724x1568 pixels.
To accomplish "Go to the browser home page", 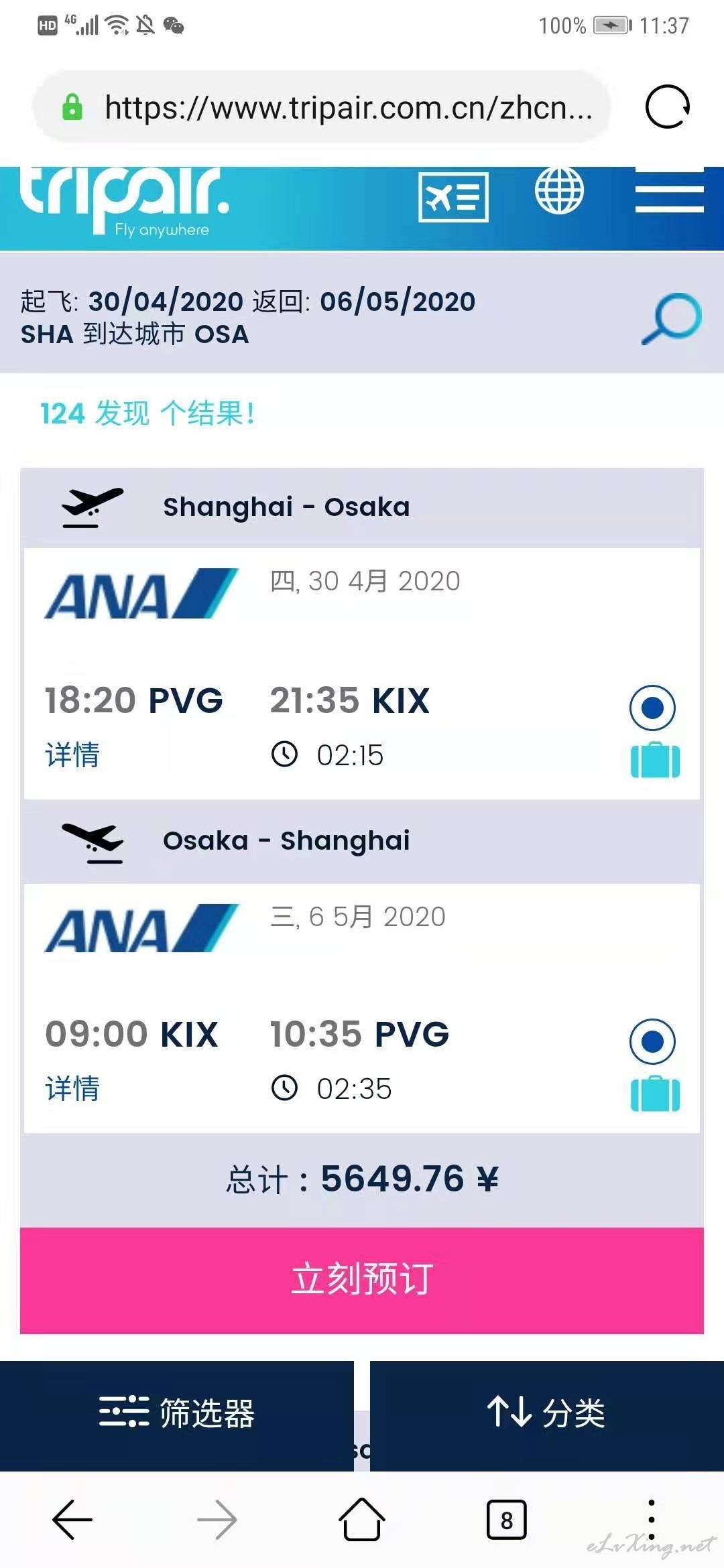I will [x=362, y=1519].
